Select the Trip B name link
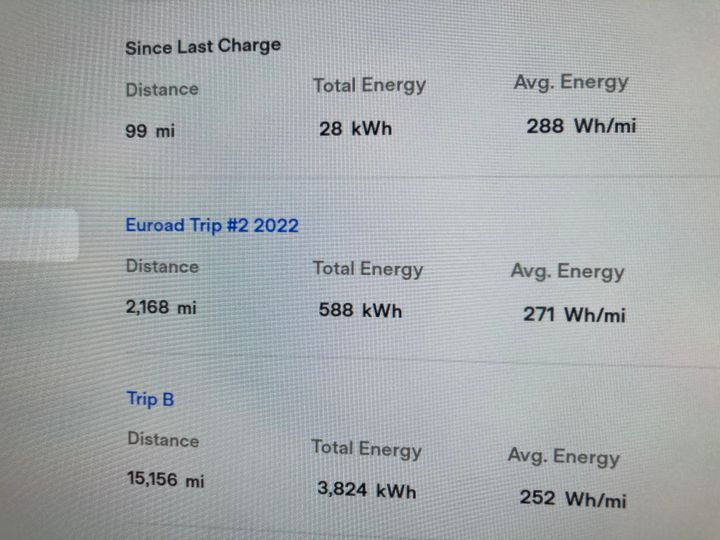The image size is (720, 540). click(150, 399)
